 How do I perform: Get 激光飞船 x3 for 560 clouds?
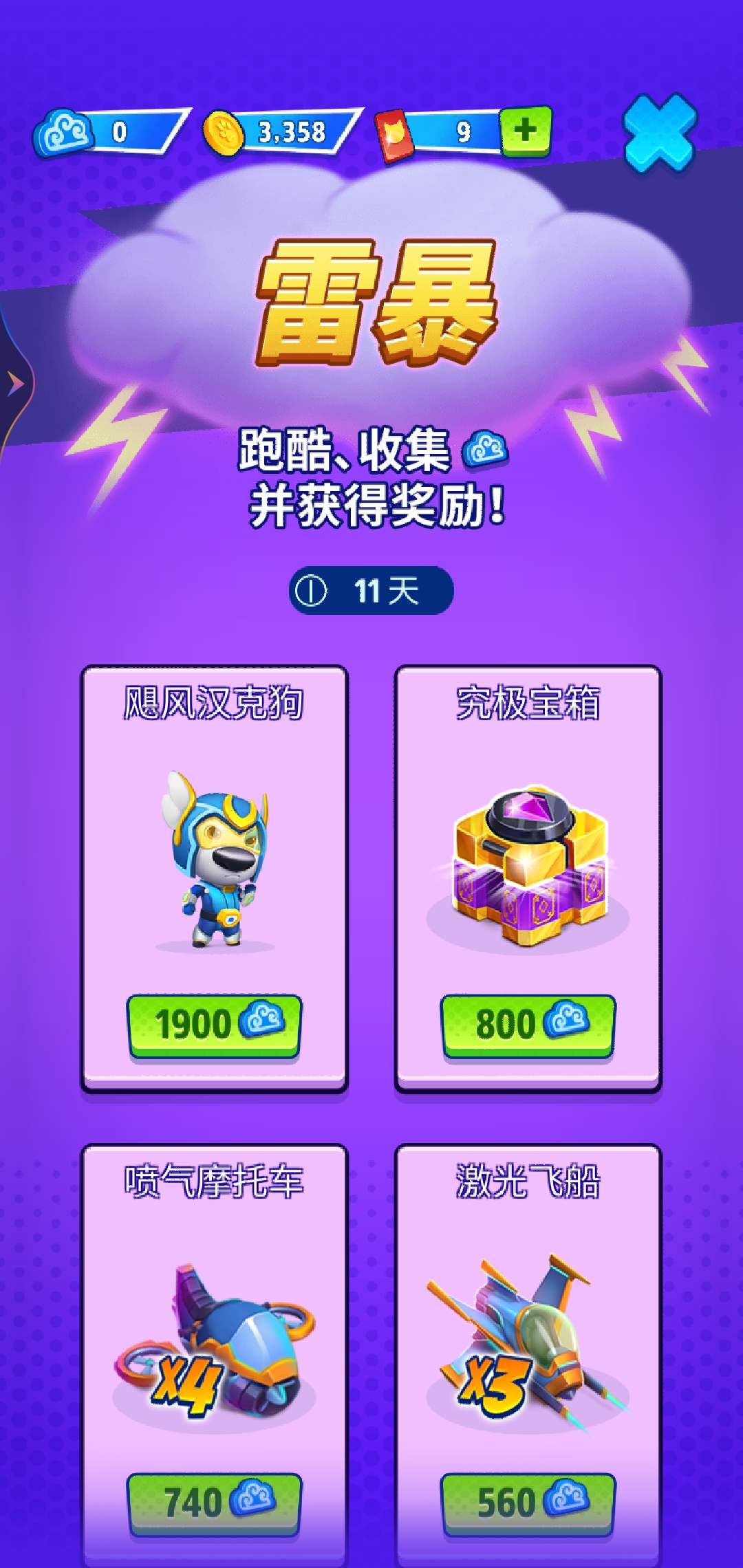[x=528, y=1503]
